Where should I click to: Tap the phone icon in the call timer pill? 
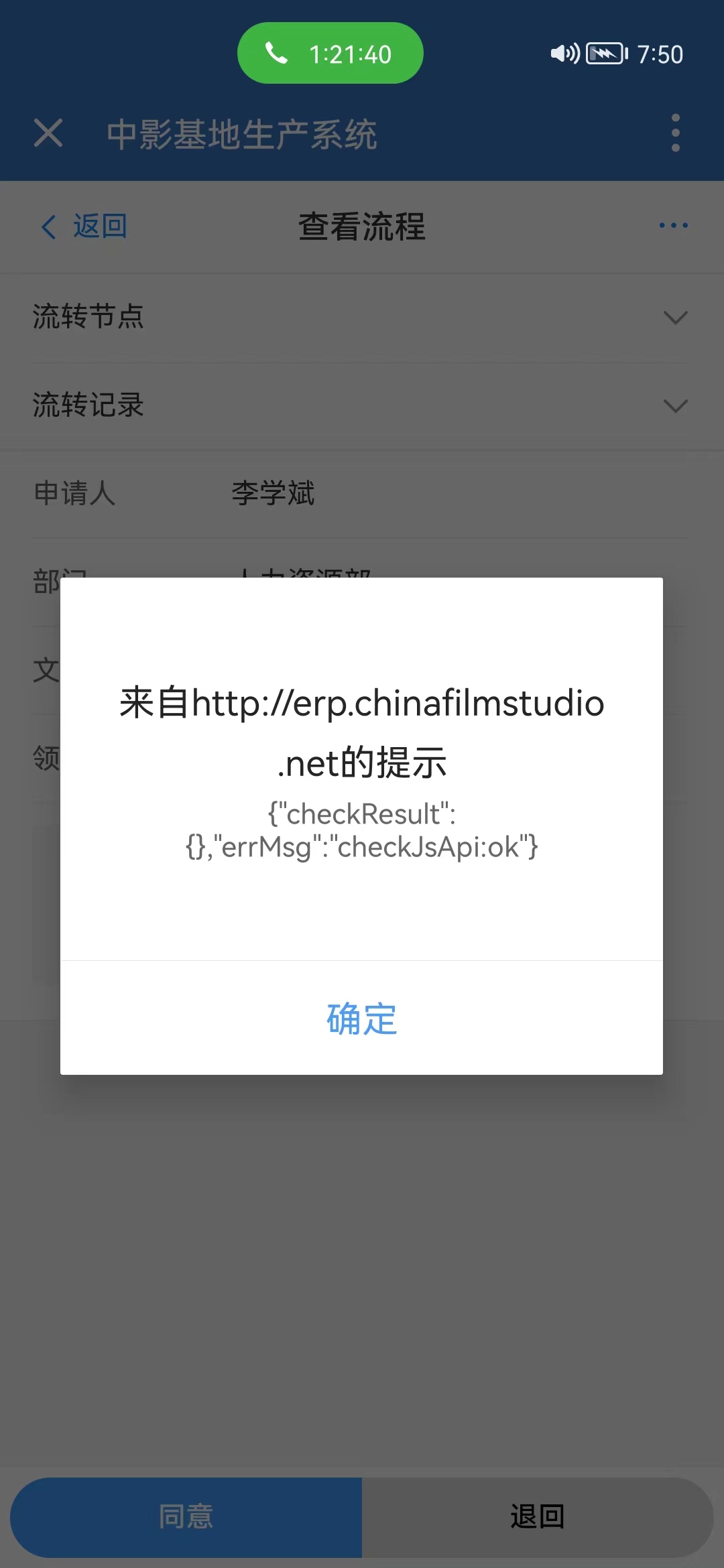tap(276, 52)
